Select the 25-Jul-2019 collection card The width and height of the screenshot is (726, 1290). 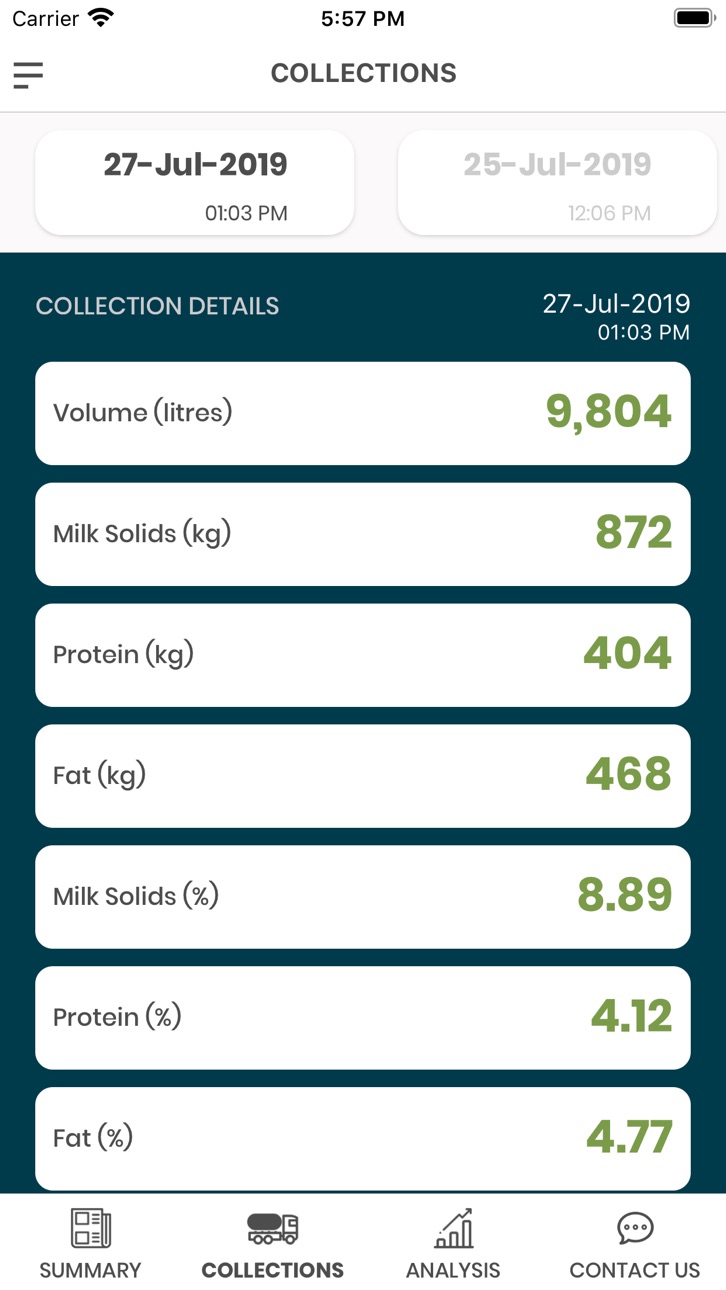pos(557,183)
